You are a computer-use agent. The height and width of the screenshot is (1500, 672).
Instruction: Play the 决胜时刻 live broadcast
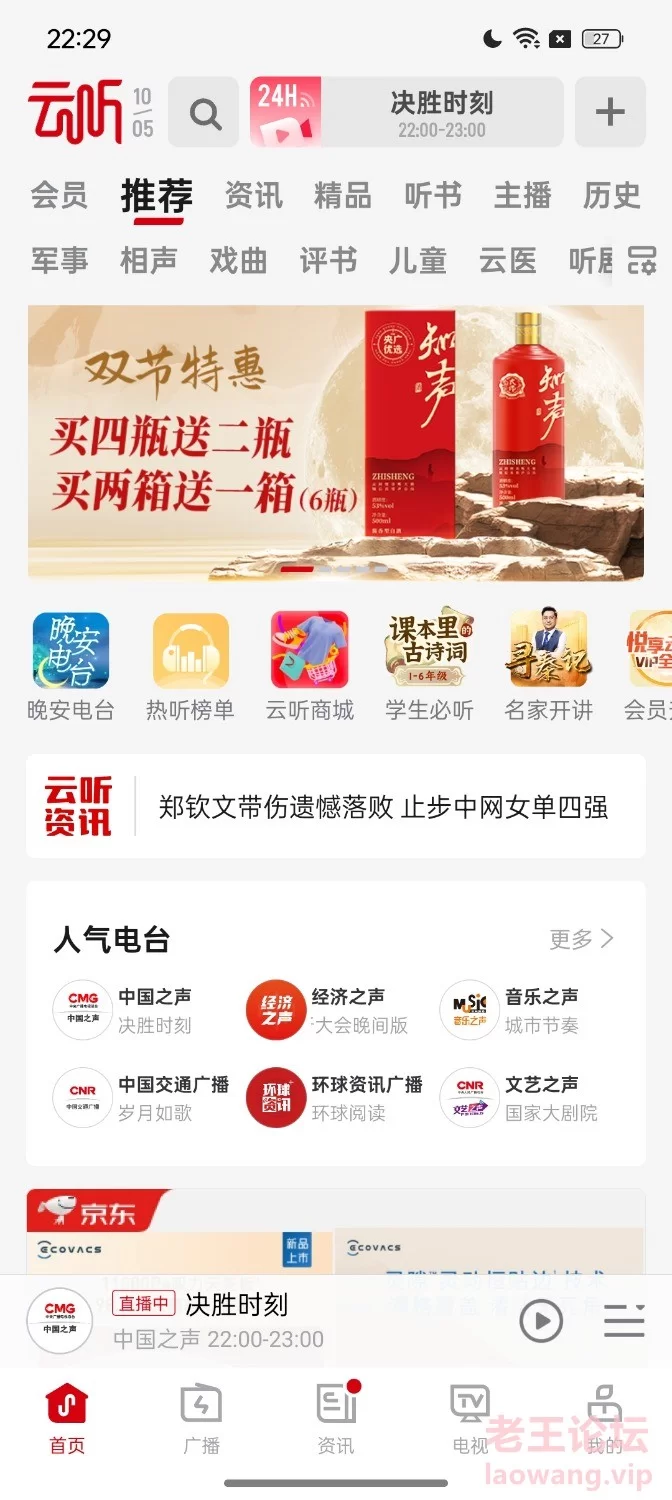(541, 1321)
